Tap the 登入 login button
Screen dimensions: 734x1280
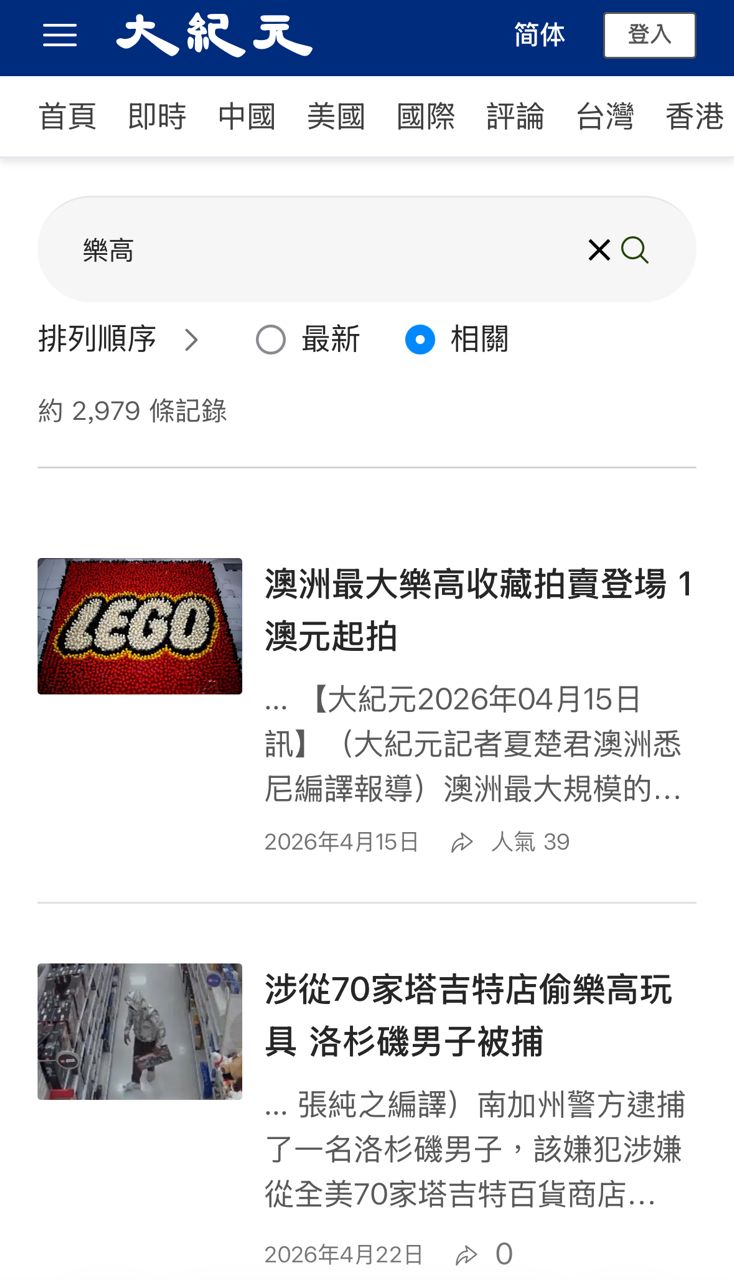click(649, 35)
